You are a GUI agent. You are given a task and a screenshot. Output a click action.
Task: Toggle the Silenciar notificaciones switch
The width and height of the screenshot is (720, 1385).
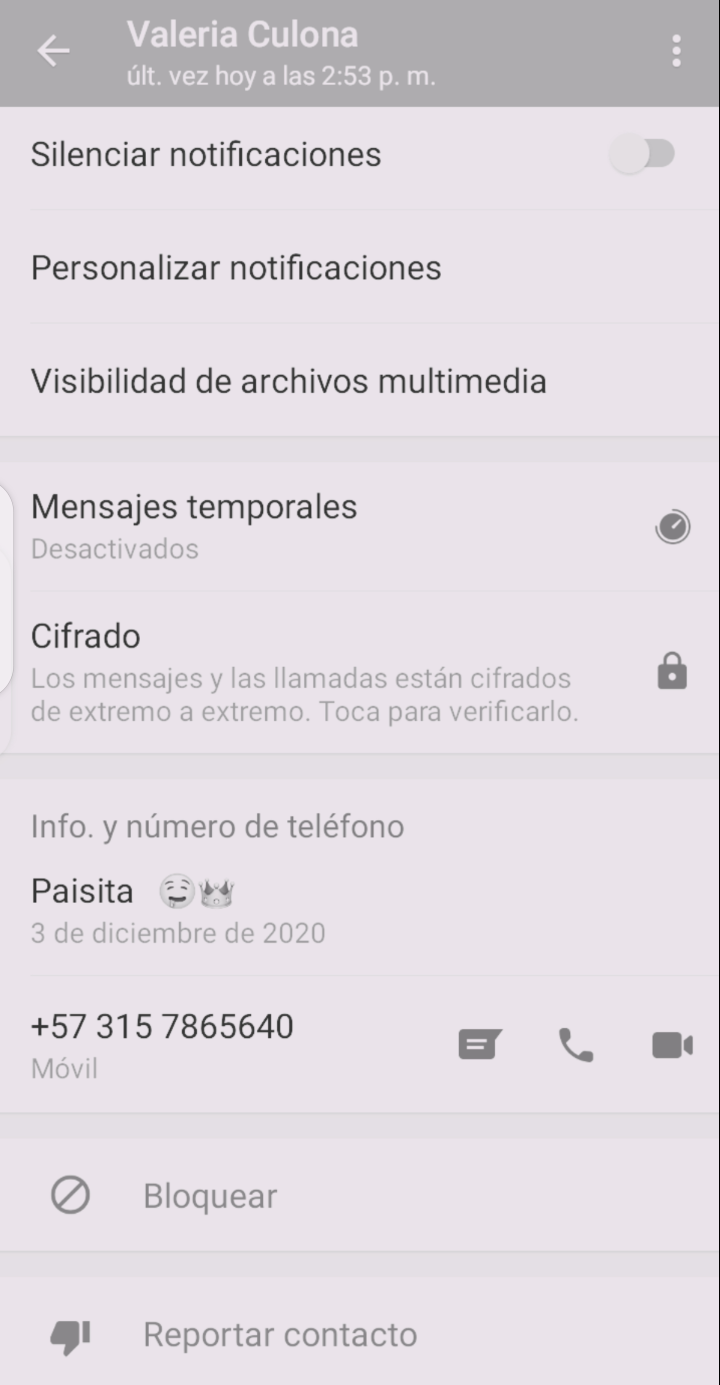tap(644, 155)
